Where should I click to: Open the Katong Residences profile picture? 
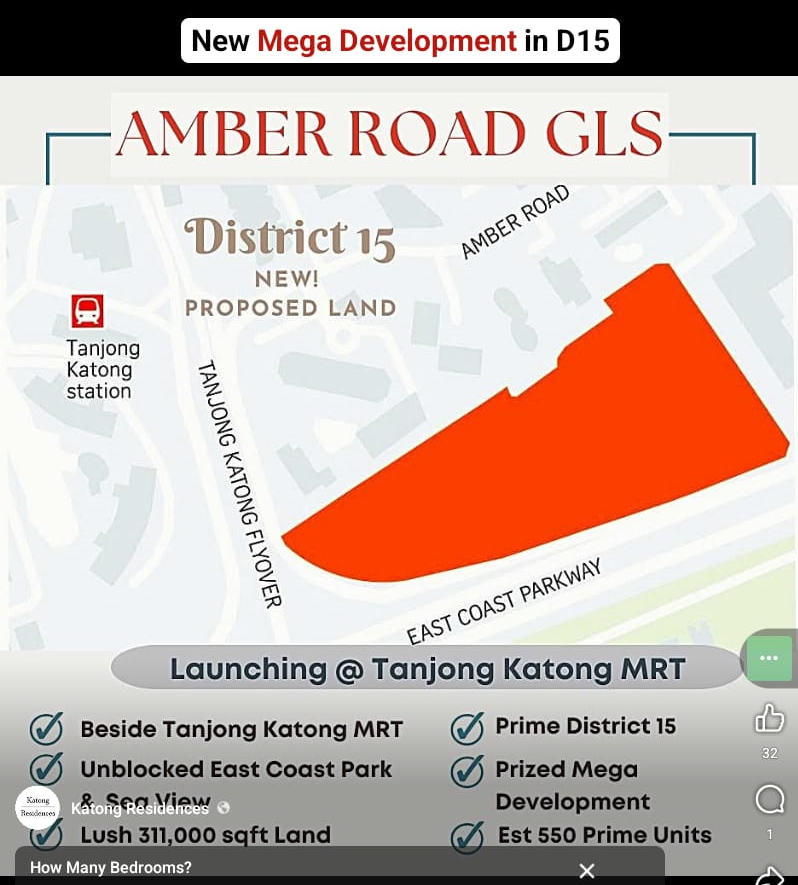pyautogui.click(x=38, y=807)
